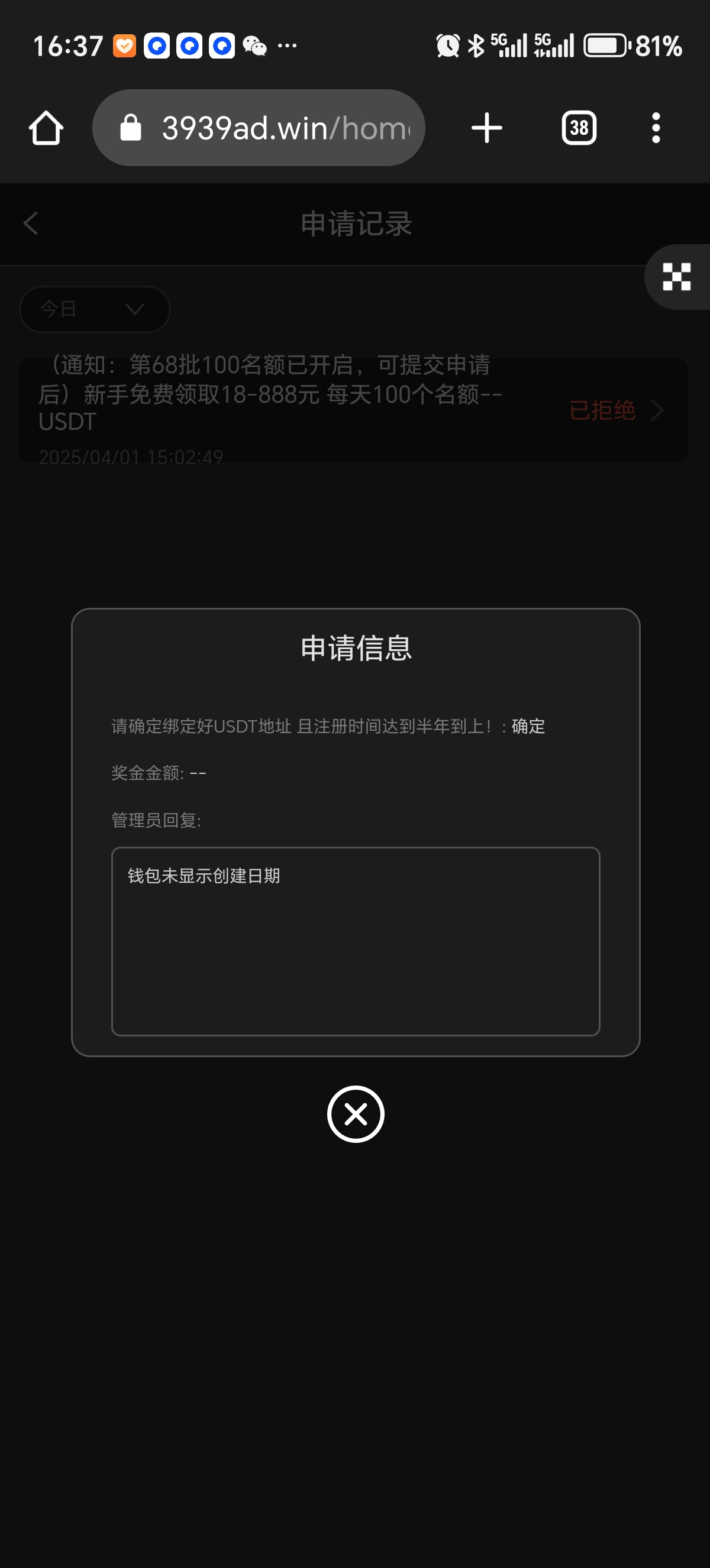
Task: Tap the 已拒绝 status label
Action: click(x=602, y=410)
